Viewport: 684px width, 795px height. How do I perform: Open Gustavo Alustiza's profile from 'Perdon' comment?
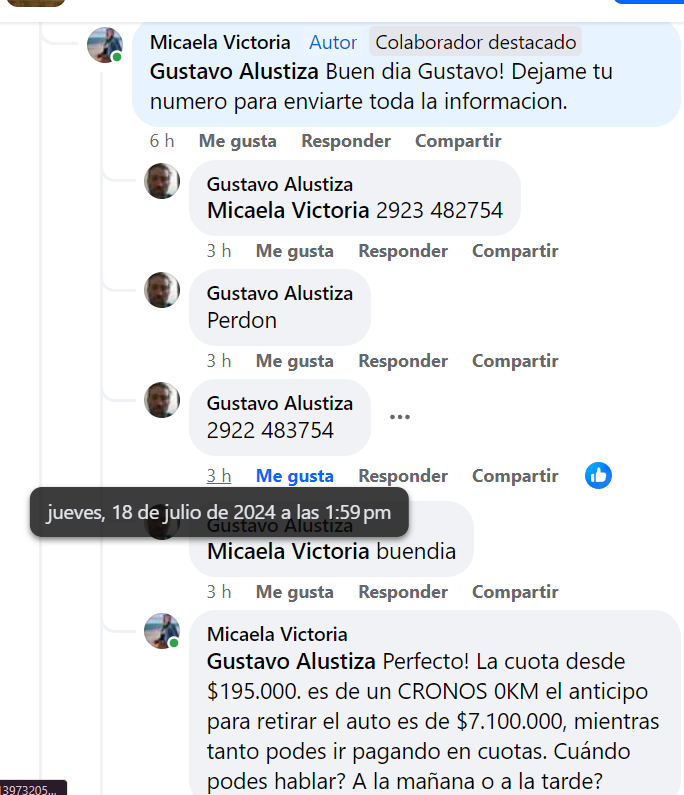(x=279, y=294)
